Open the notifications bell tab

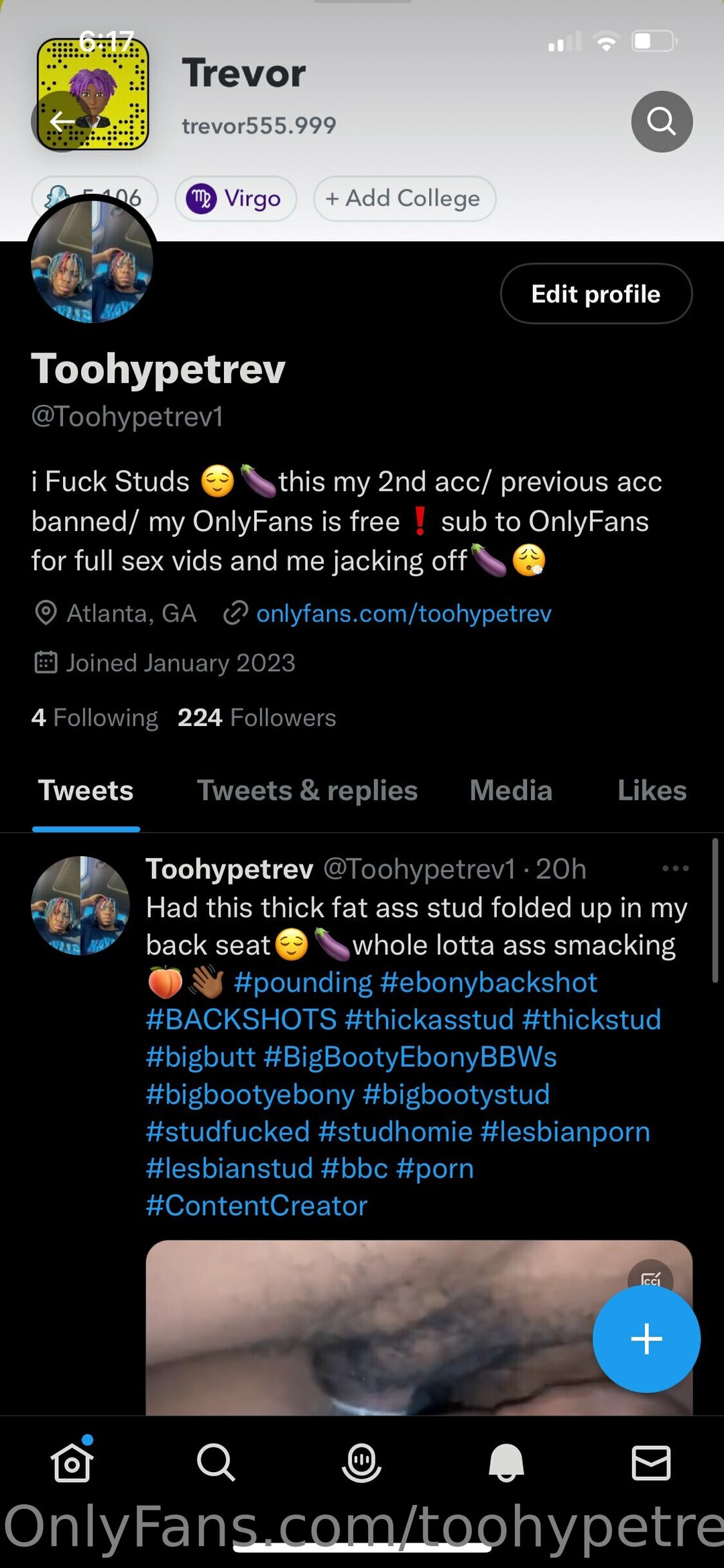tap(506, 1463)
